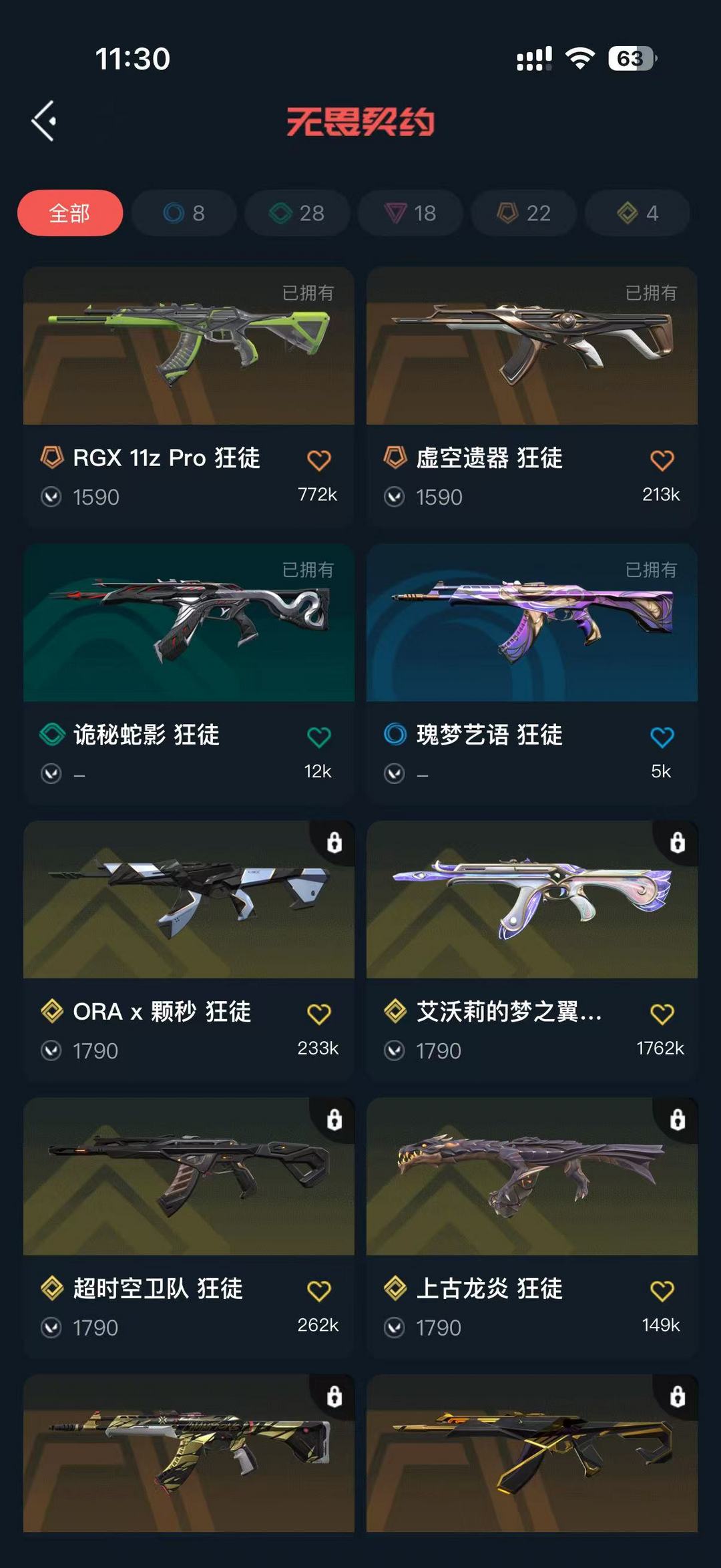The image size is (721, 1568).
Task: Open the 诡秘蛇影 狂徒 skin card
Action: click(x=189, y=674)
